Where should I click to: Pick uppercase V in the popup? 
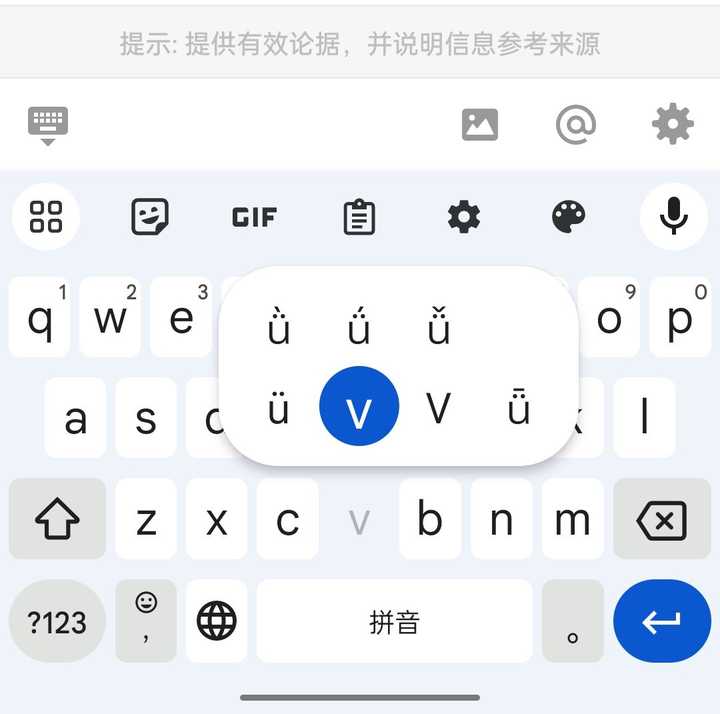pos(438,408)
